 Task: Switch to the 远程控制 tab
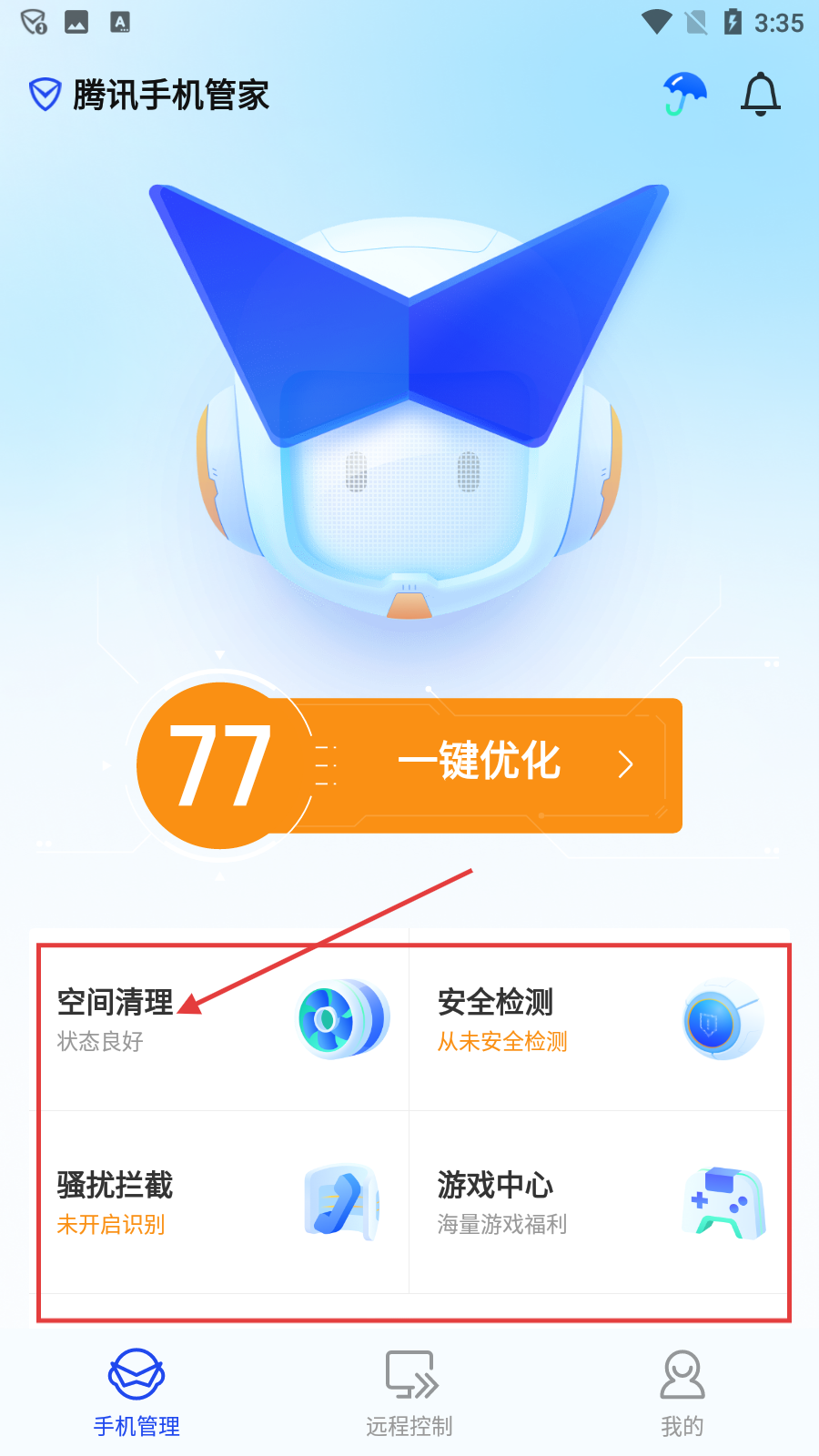tap(409, 1392)
